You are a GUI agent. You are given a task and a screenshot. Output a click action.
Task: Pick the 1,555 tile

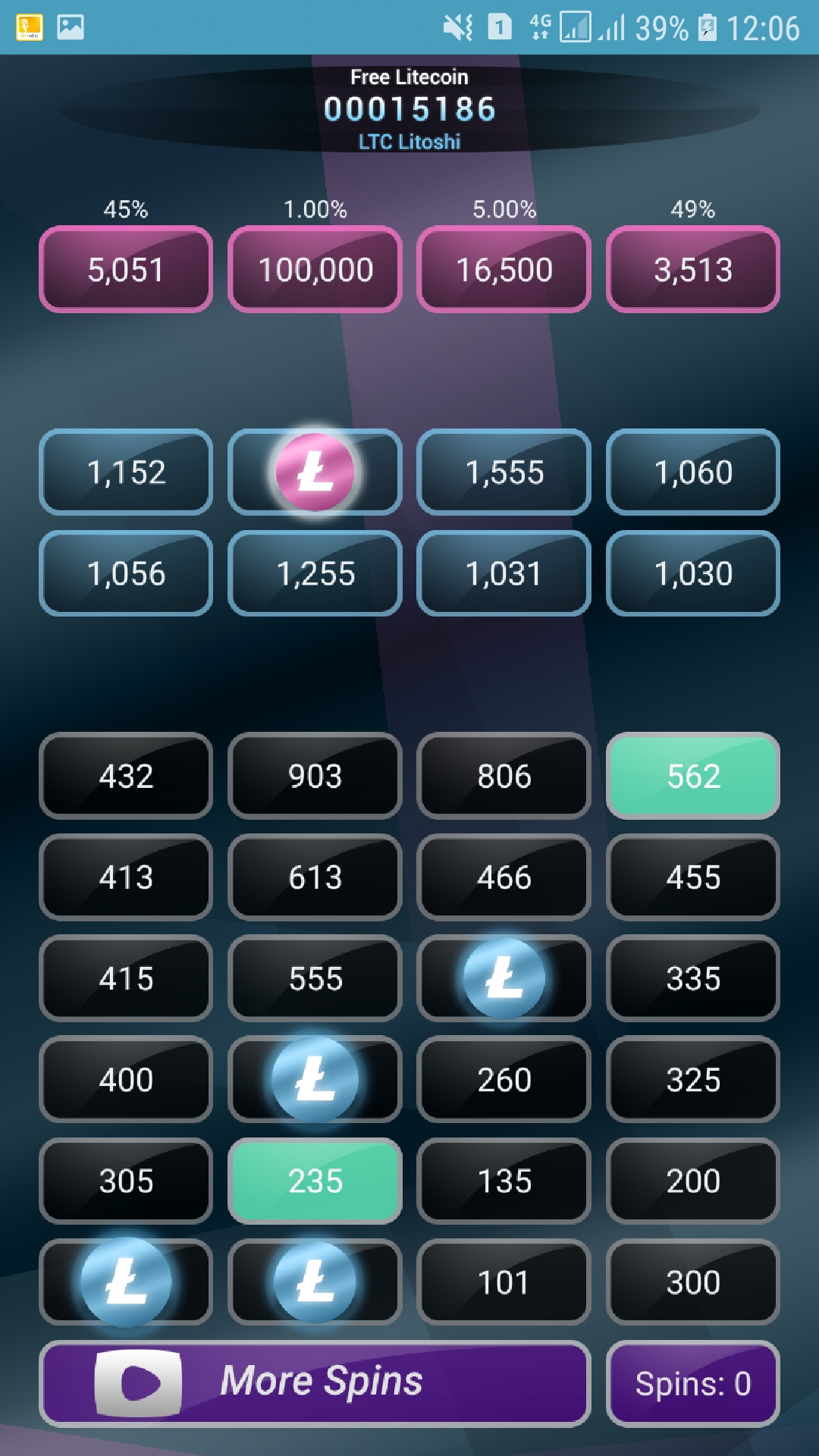point(504,472)
